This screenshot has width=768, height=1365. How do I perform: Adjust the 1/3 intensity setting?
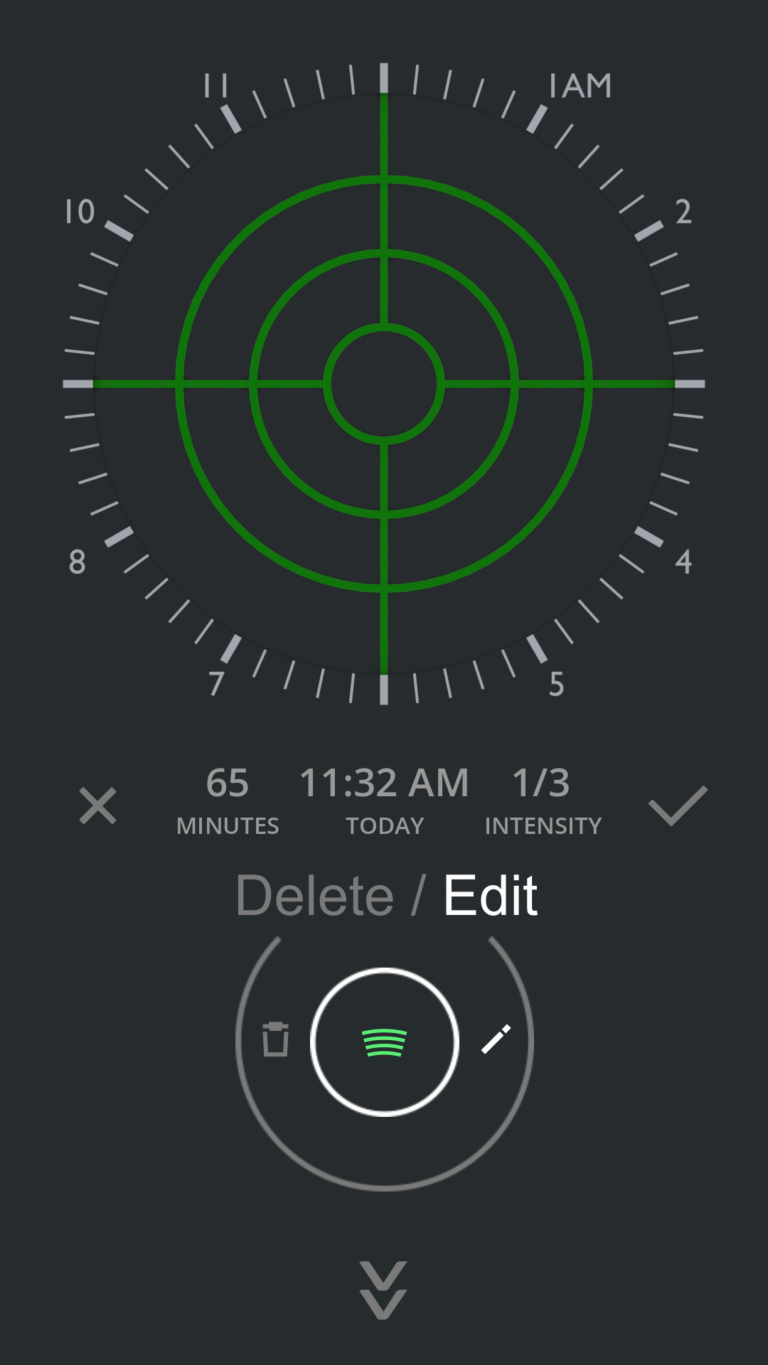[542, 800]
